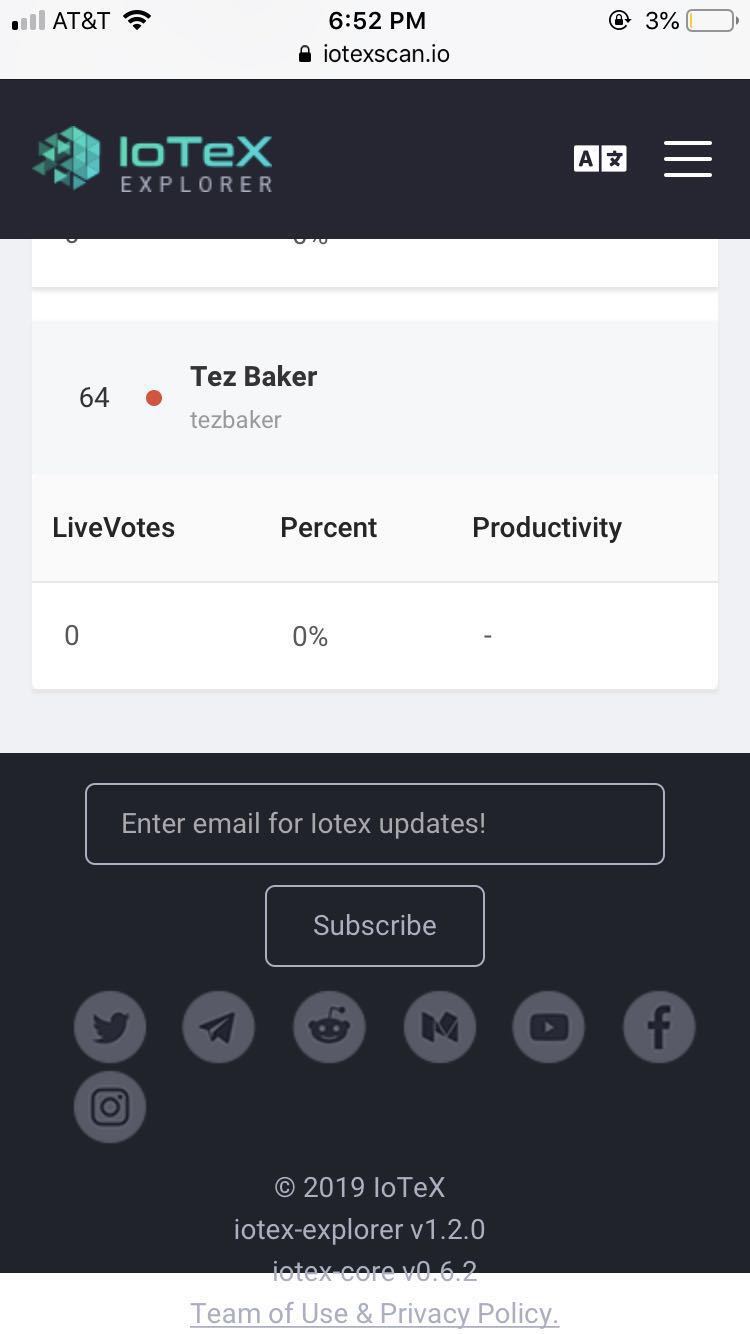Image resolution: width=750 pixels, height=1334 pixels.
Task: Toggle the Tez Baker status indicator dot
Action: [154, 397]
